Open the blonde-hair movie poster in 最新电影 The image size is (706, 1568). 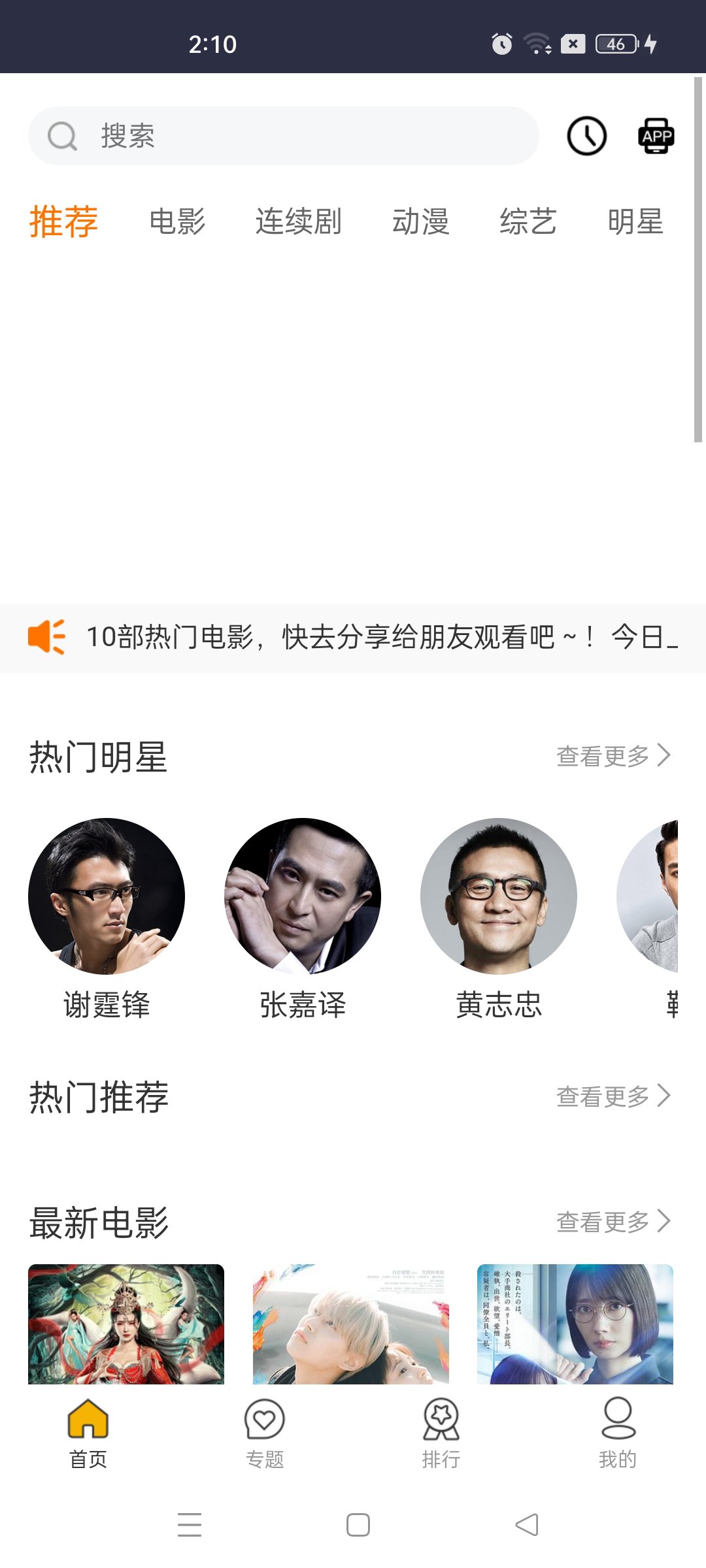click(351, 1324)
